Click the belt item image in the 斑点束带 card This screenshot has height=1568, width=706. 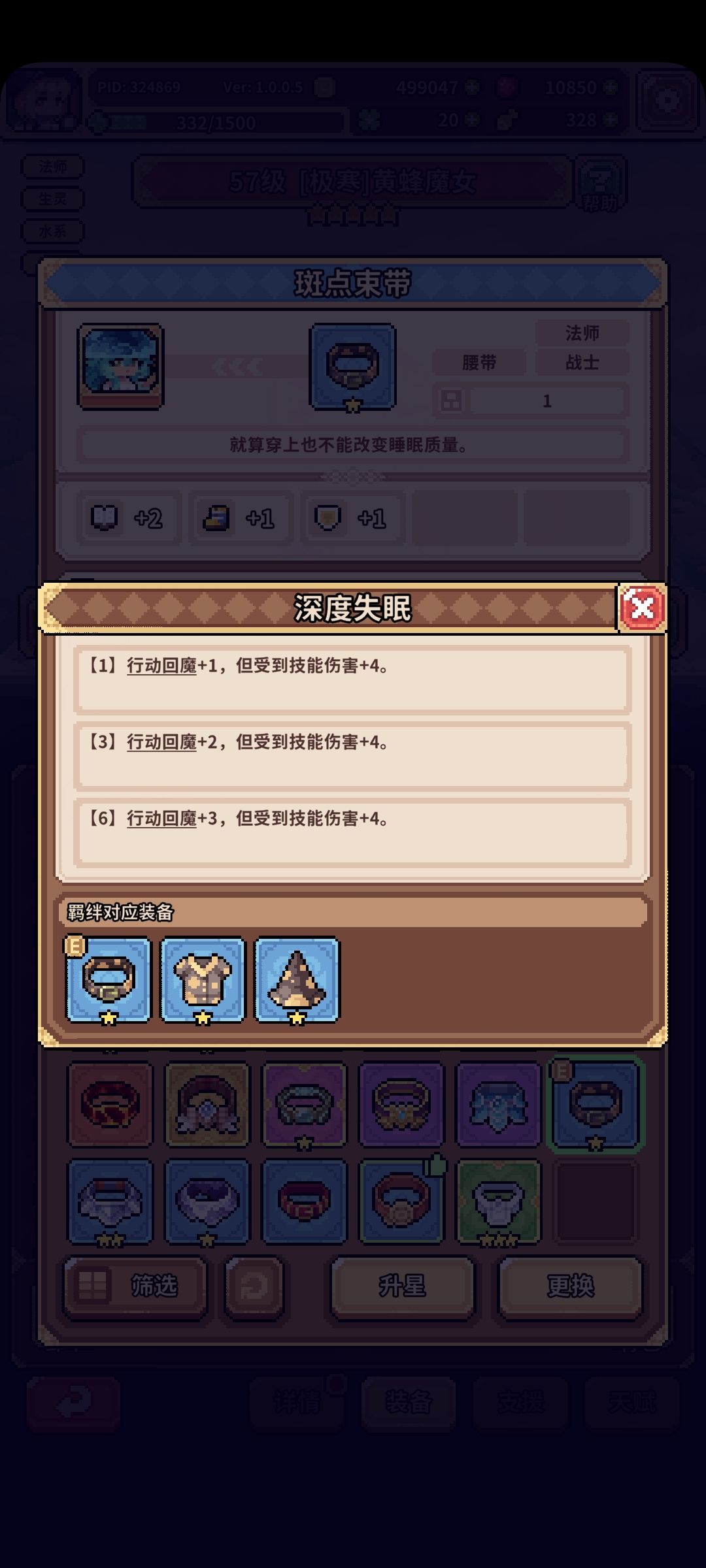click(x=352, y=368)
